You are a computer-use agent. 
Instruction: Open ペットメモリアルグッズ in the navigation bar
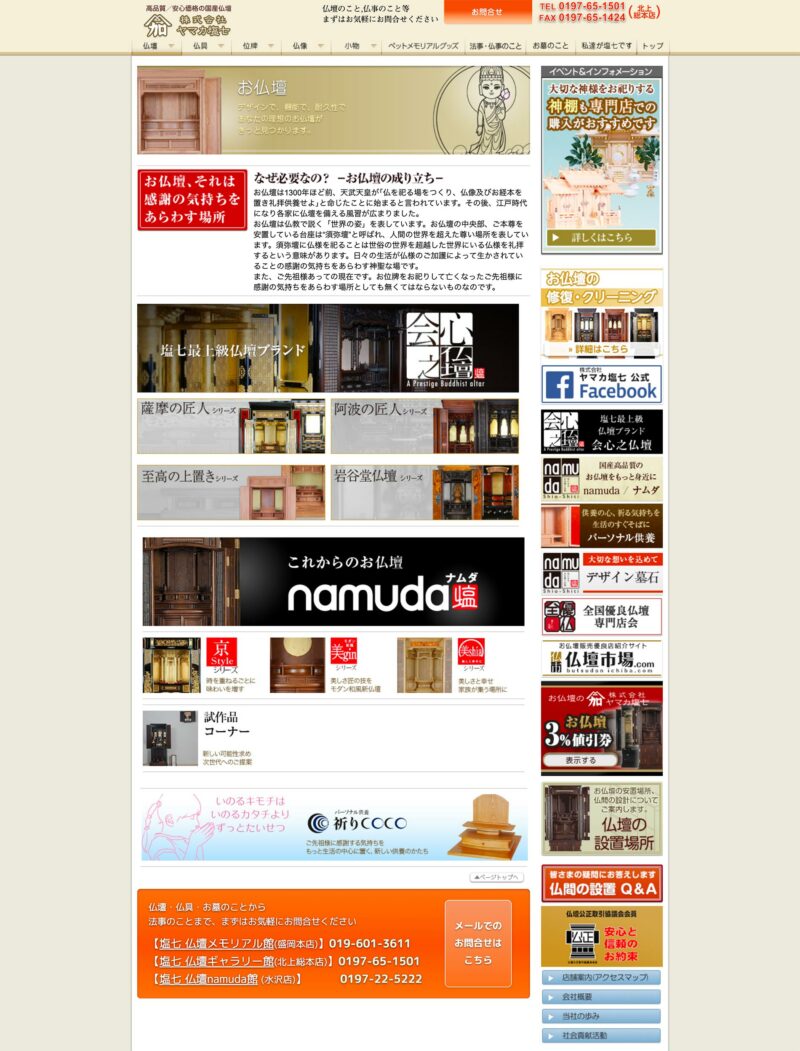423,46
